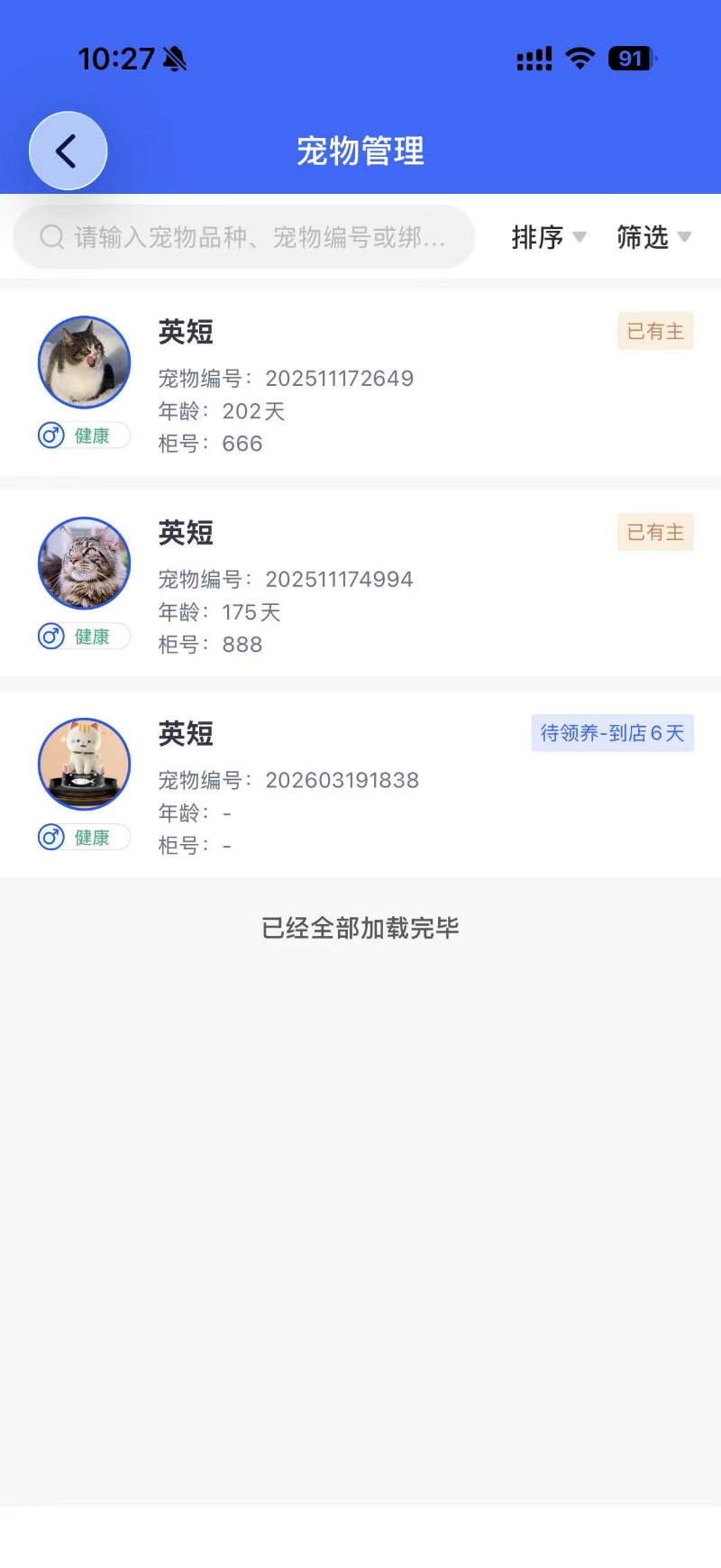Click the male gender icon on second pet card
The width and height of the screenshot is (721, 1568).
pyautogui.click(x=51, y=637)
